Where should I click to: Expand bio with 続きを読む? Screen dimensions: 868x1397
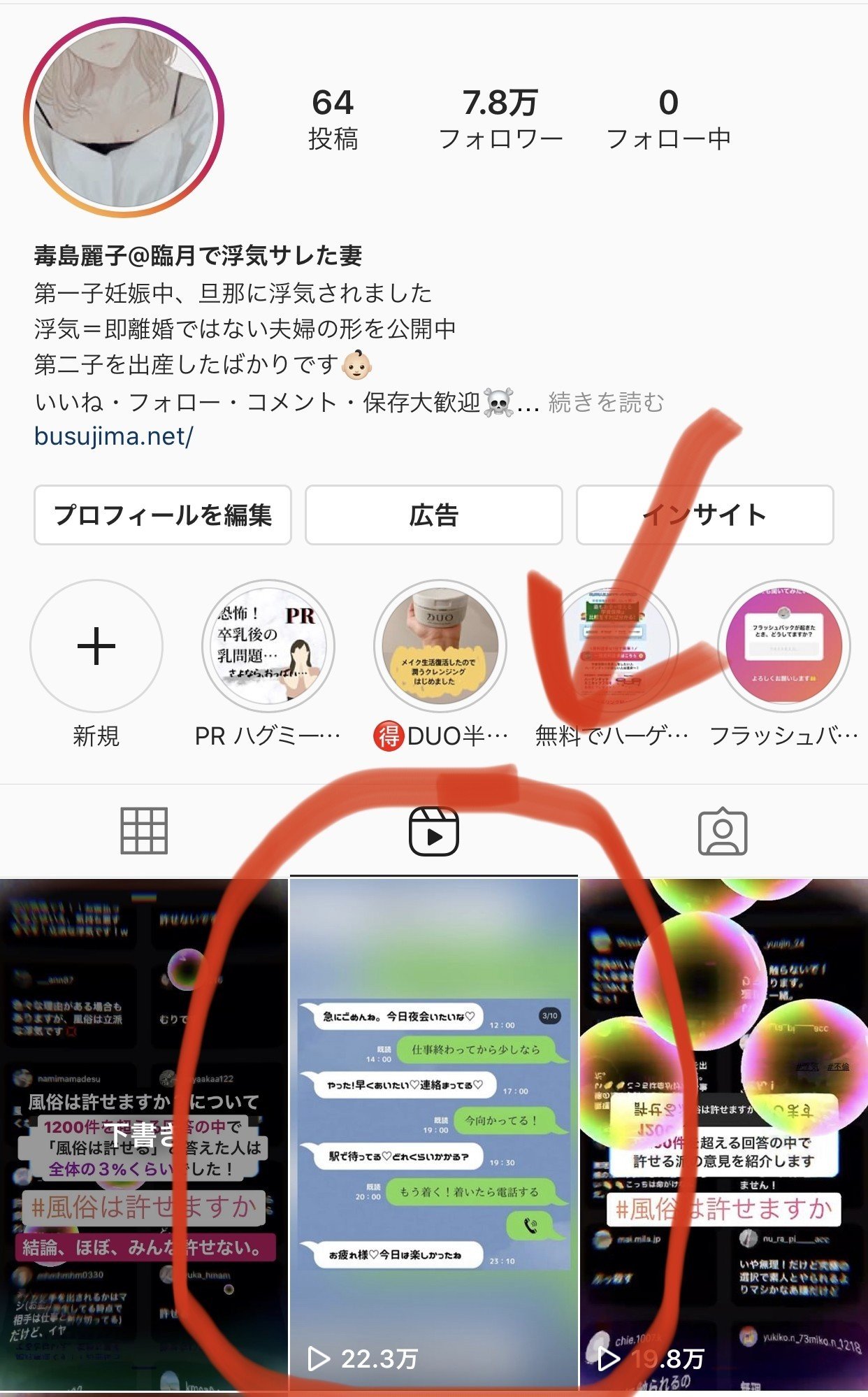click(606, 403)
